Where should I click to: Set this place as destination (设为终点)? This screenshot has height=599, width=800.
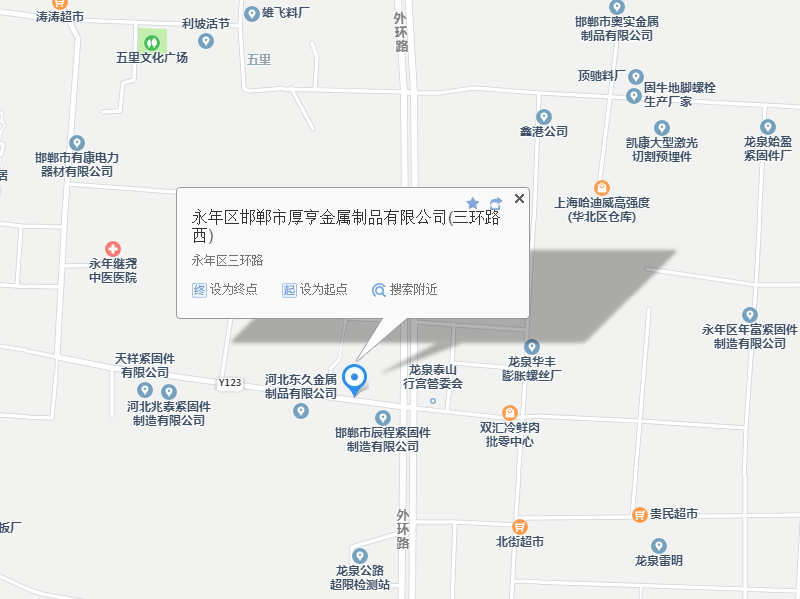pyautogui.click(x=225, y=290)
